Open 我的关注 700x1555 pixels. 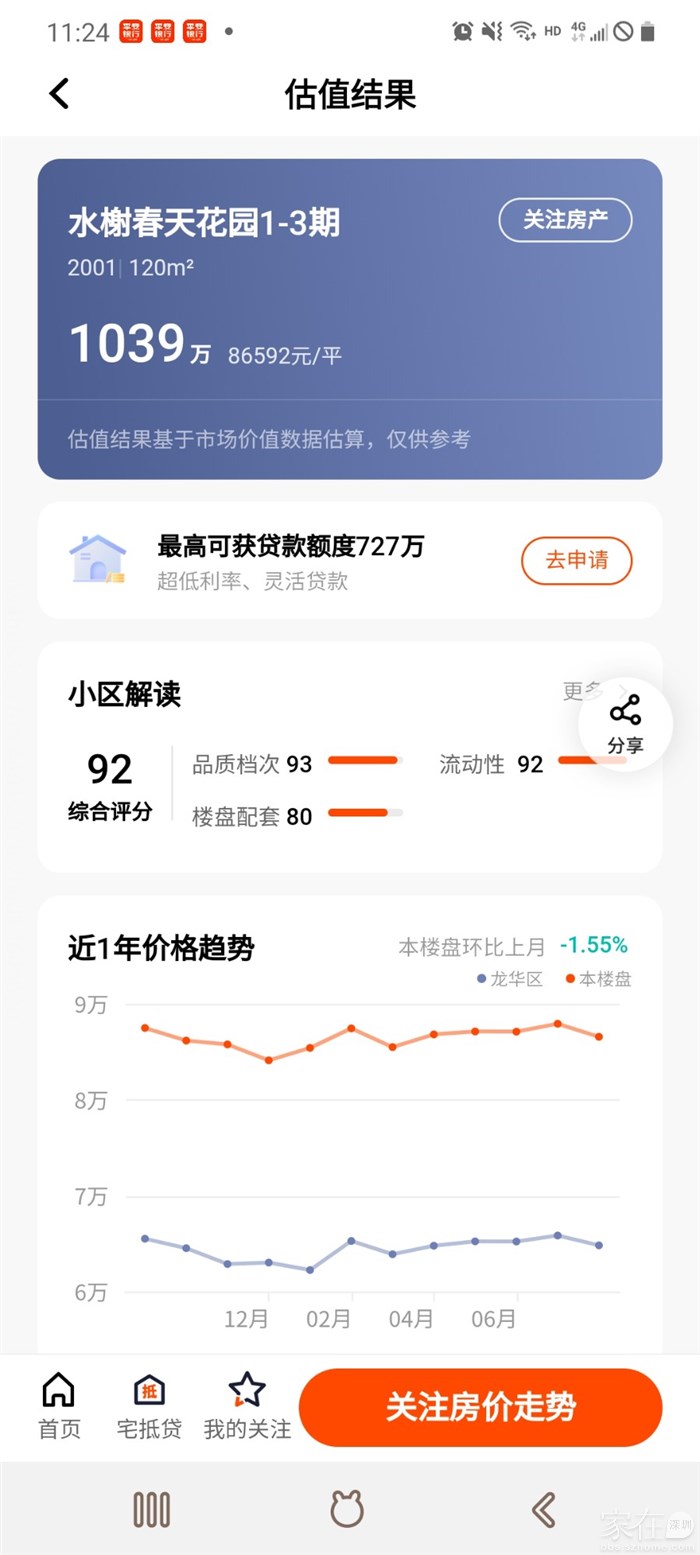click(247, 1405)
